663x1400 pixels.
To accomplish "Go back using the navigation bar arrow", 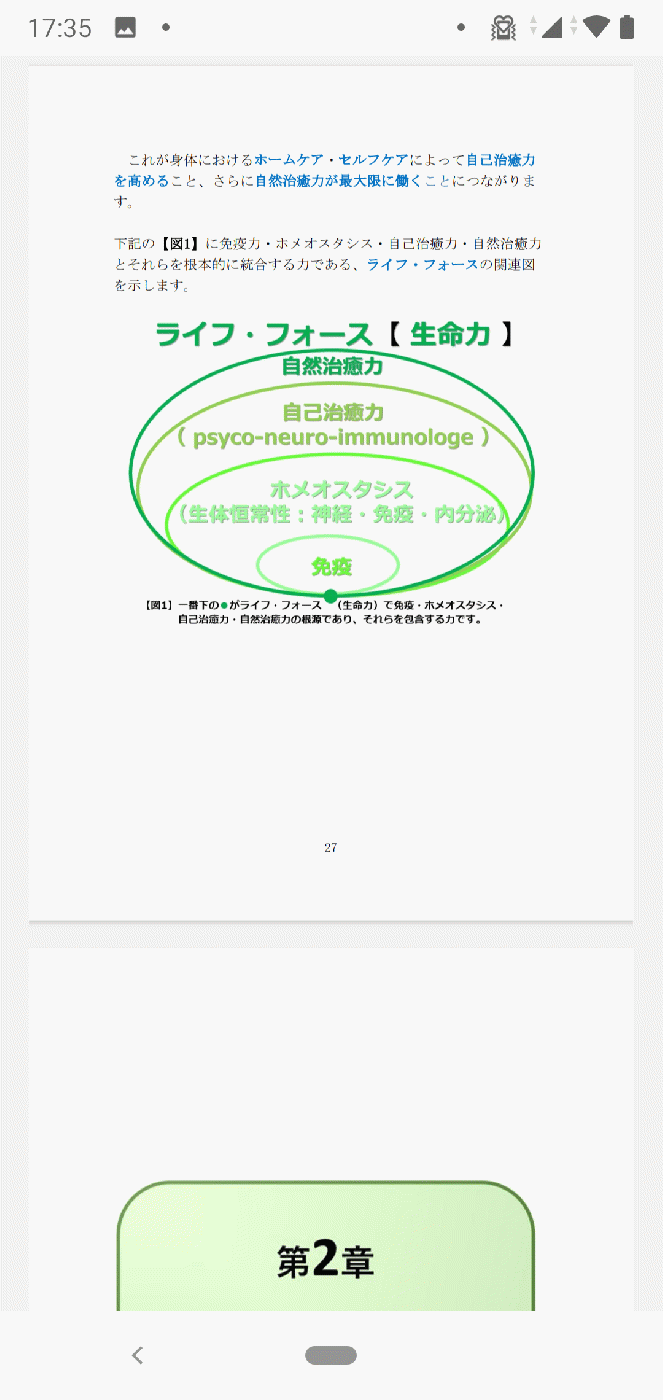I will [x=138, y=1356].
